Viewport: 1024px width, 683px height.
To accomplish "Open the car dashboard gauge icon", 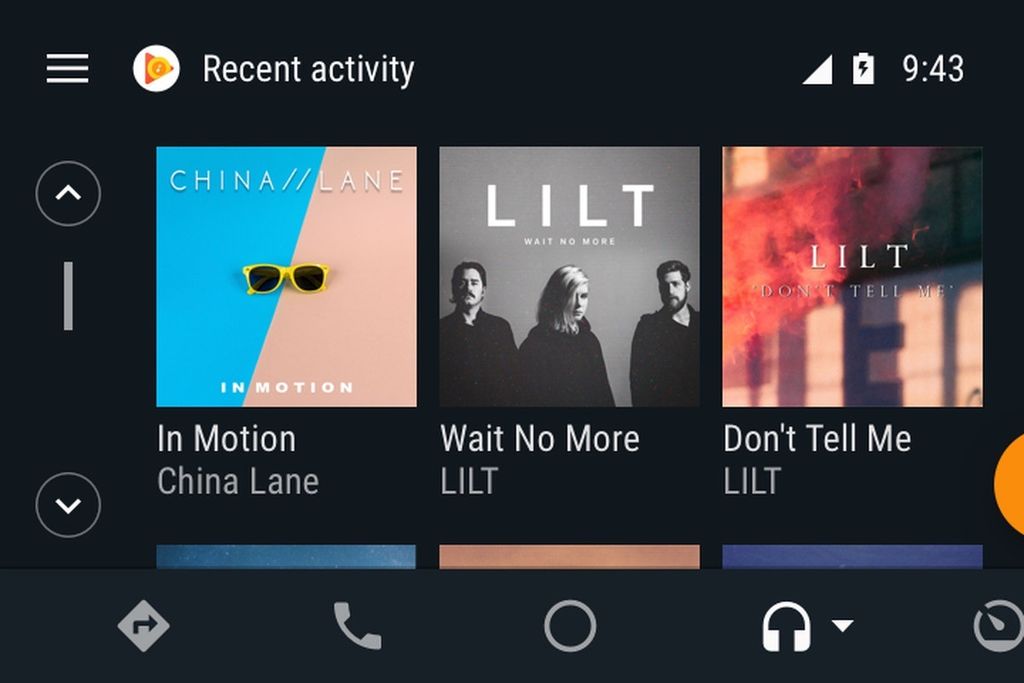I will [x=1000, y=627].
